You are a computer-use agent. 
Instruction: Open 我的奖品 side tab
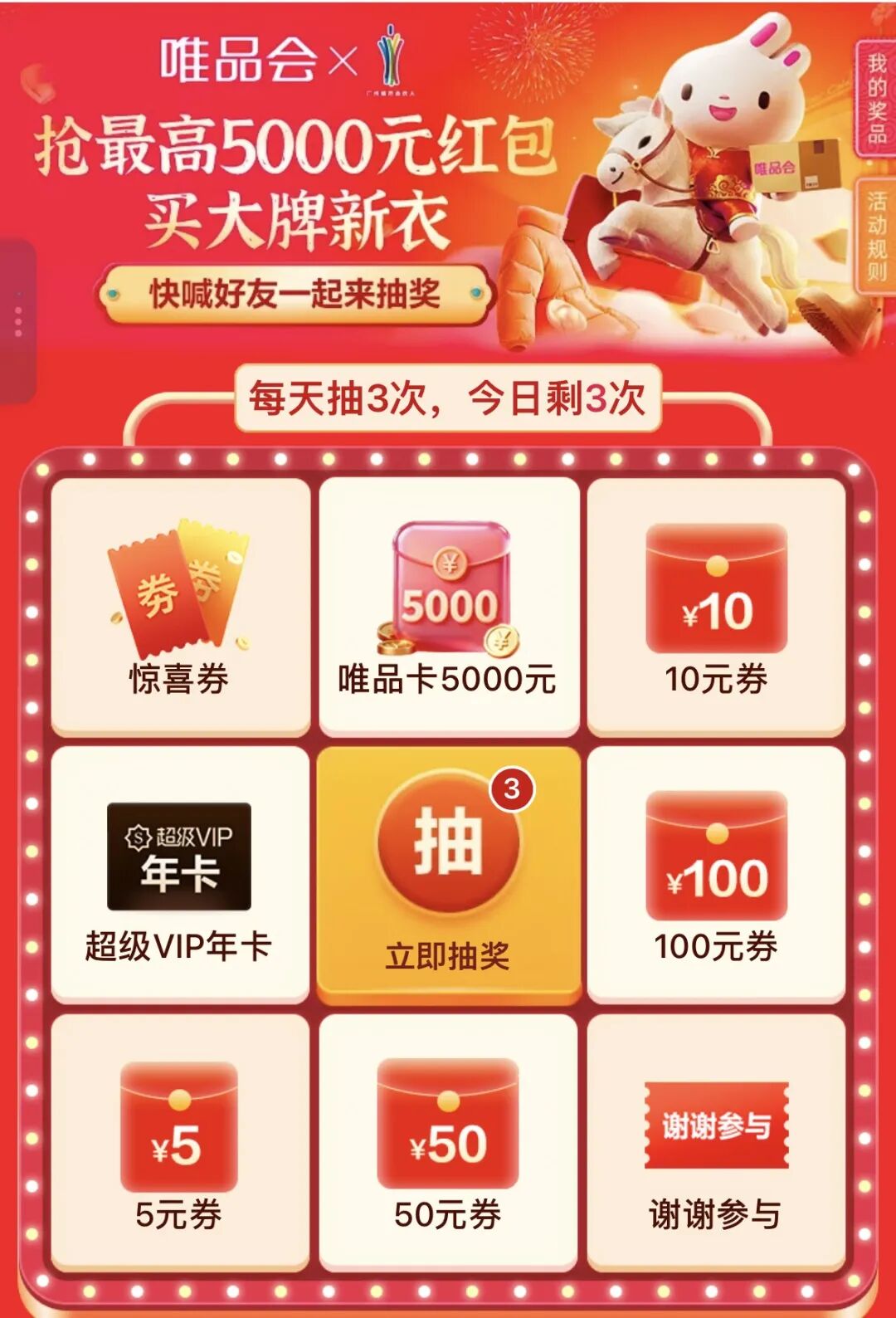pos(876,98)
